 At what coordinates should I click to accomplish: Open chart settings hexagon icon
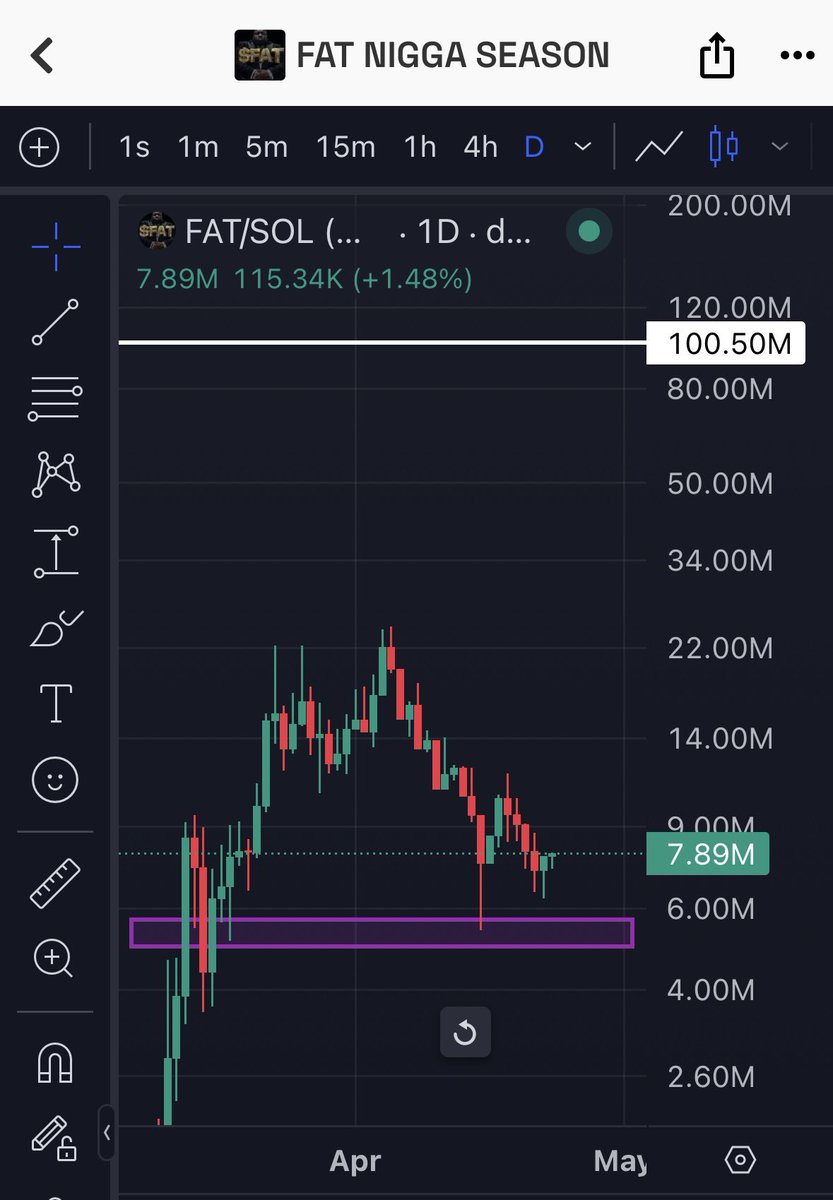pos(740,1160)
